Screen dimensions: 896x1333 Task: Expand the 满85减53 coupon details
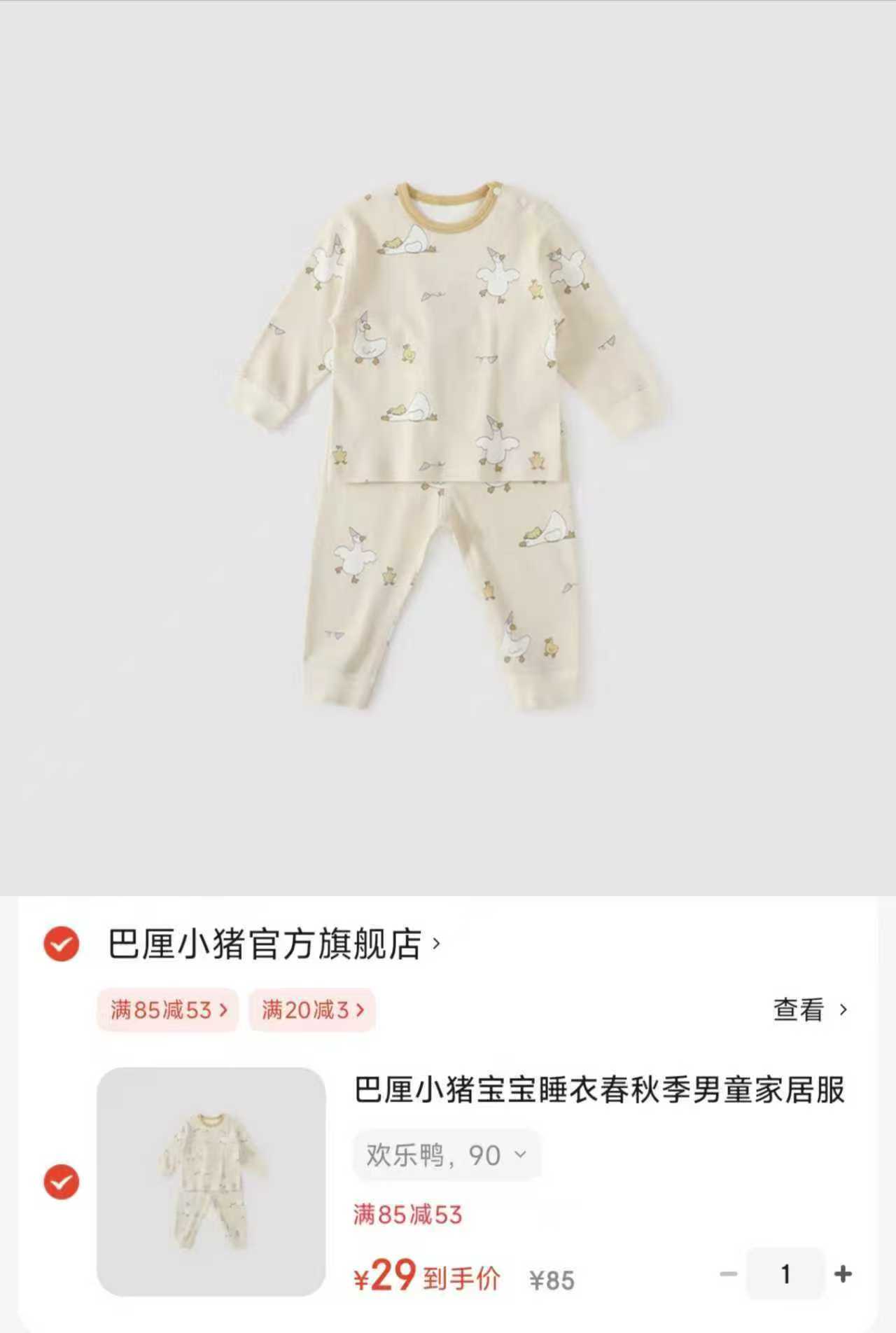[x=166, y=1010]
